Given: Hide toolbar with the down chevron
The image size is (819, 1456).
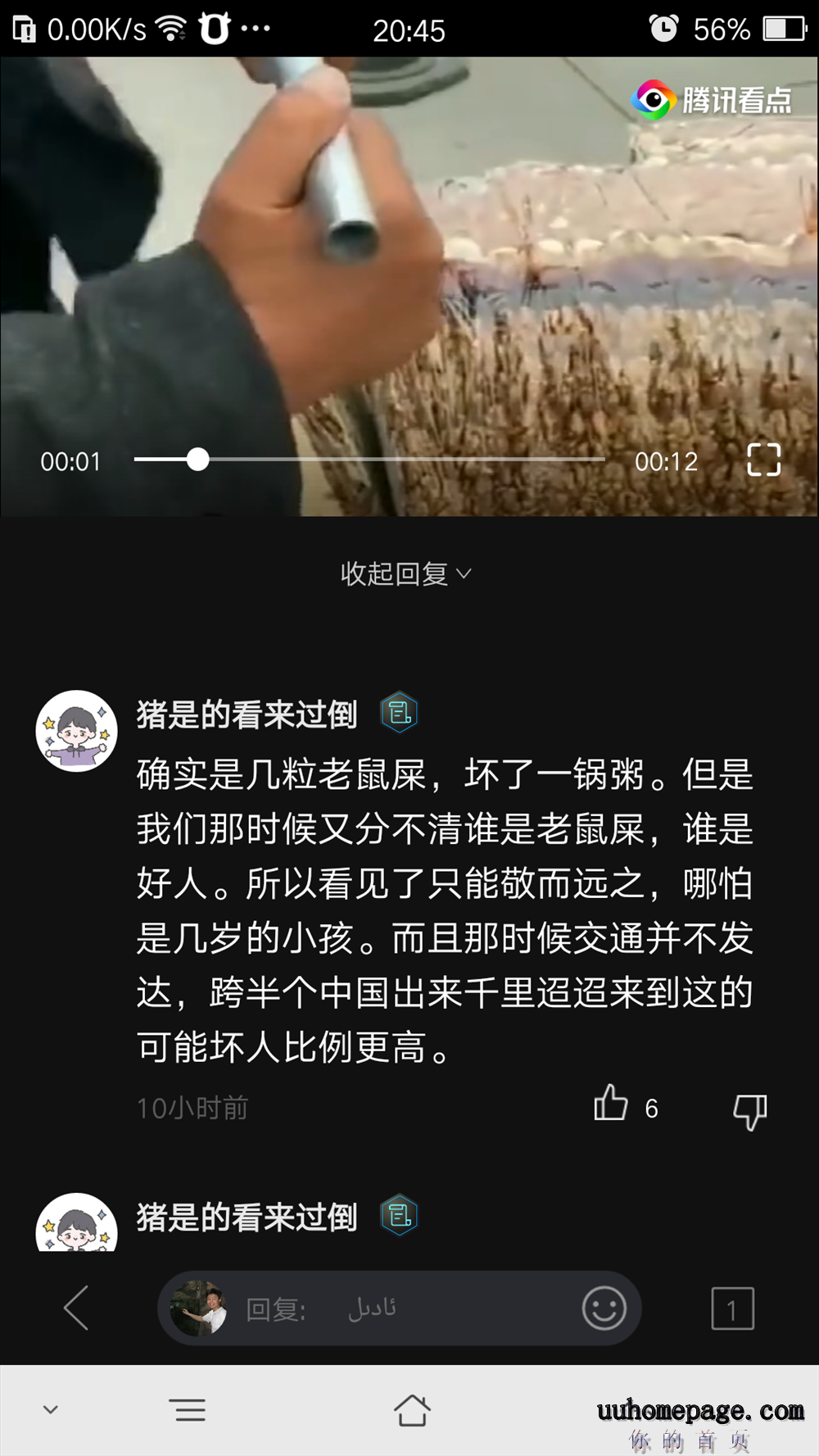Looking at the screenshot, I should [x=51, y=1410].
